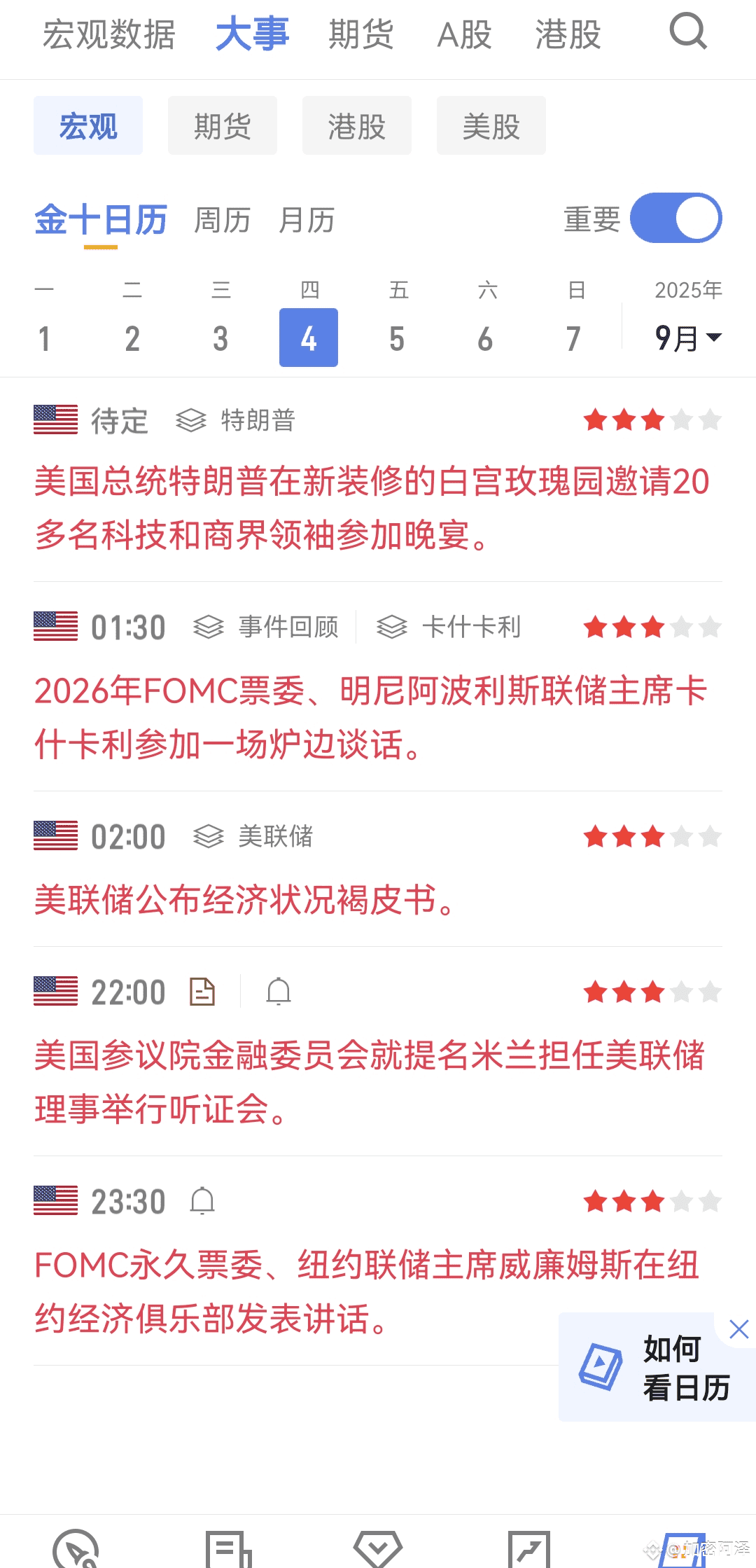Switch to 月历 view
756x1568 pixels.
(x=307, y=220)
